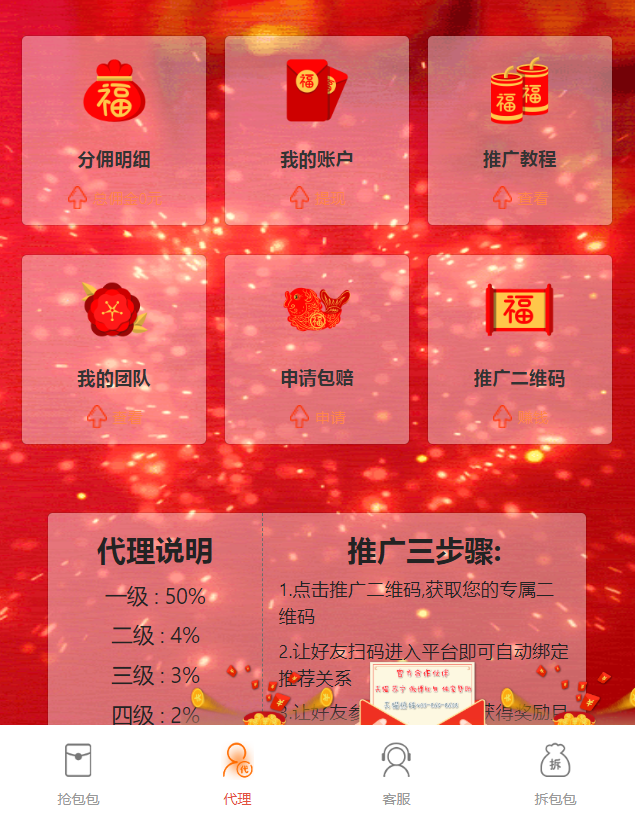Open the 分佣明细 card

pyautogui.click(x=114, y=131)
